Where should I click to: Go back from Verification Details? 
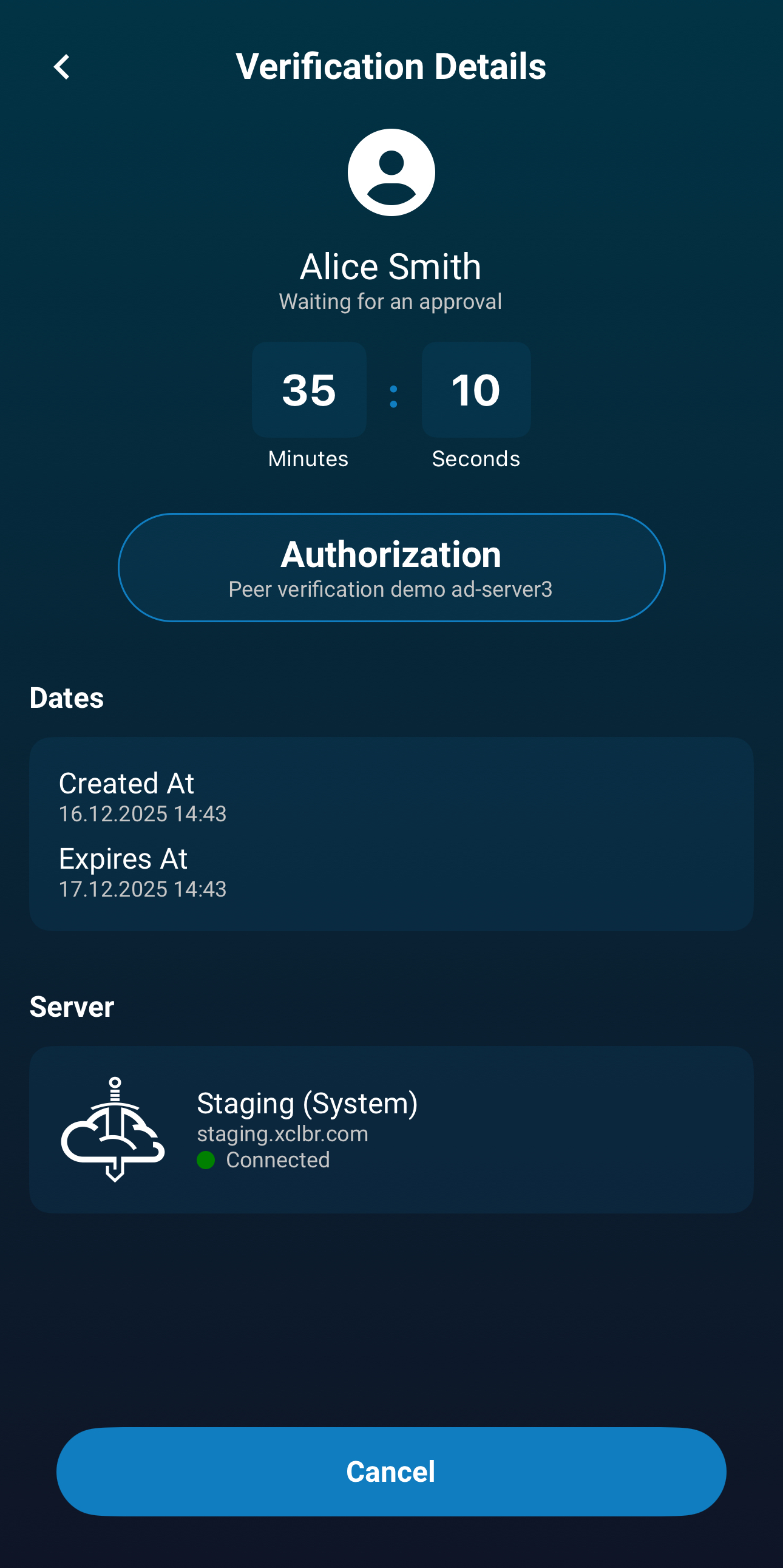61,67
